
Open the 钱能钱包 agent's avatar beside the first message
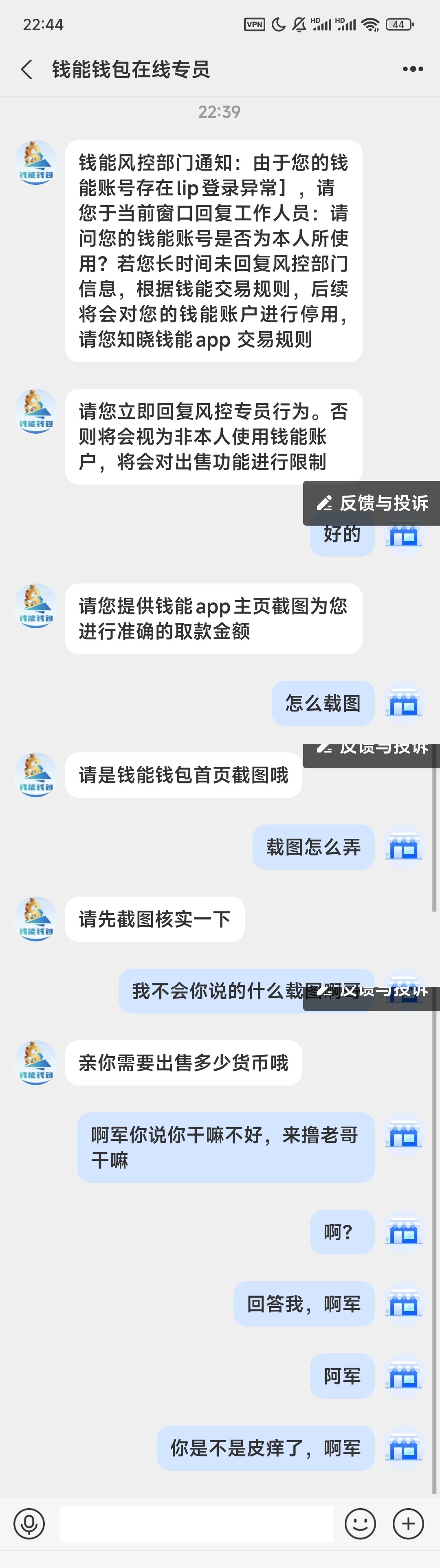tap(35, 163)
